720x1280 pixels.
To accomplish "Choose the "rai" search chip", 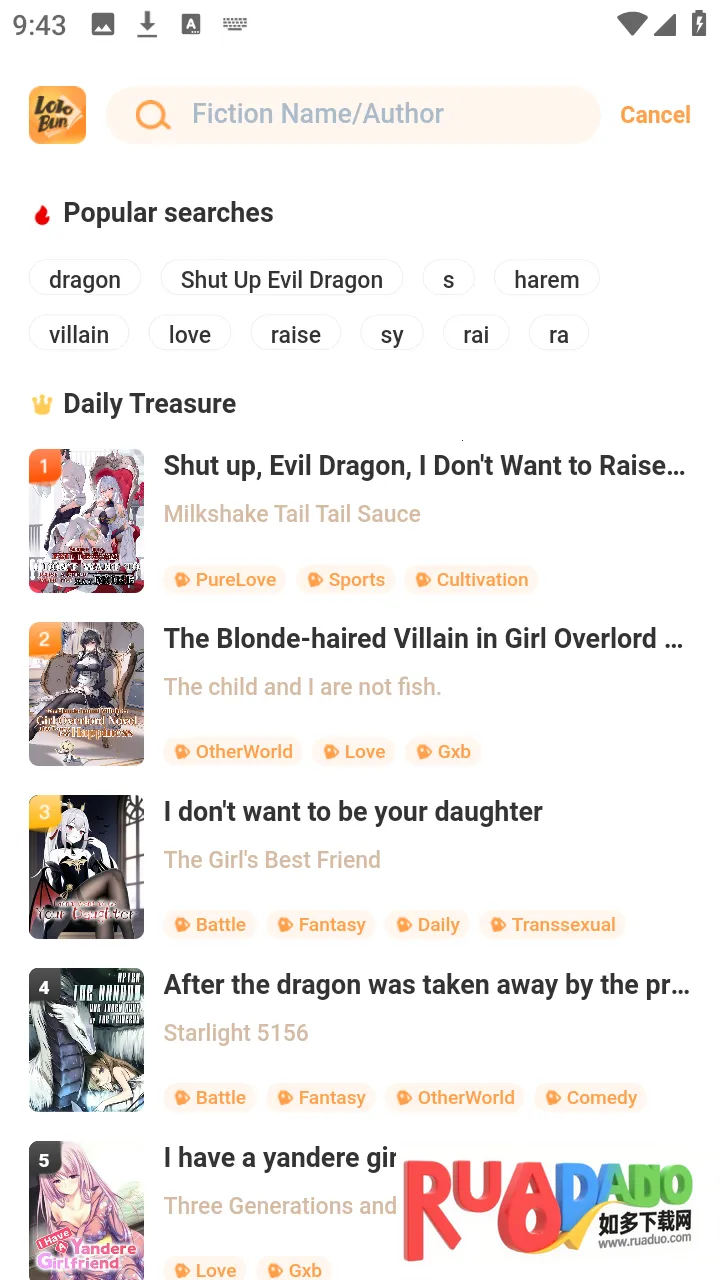I will (x=476, y=334).
